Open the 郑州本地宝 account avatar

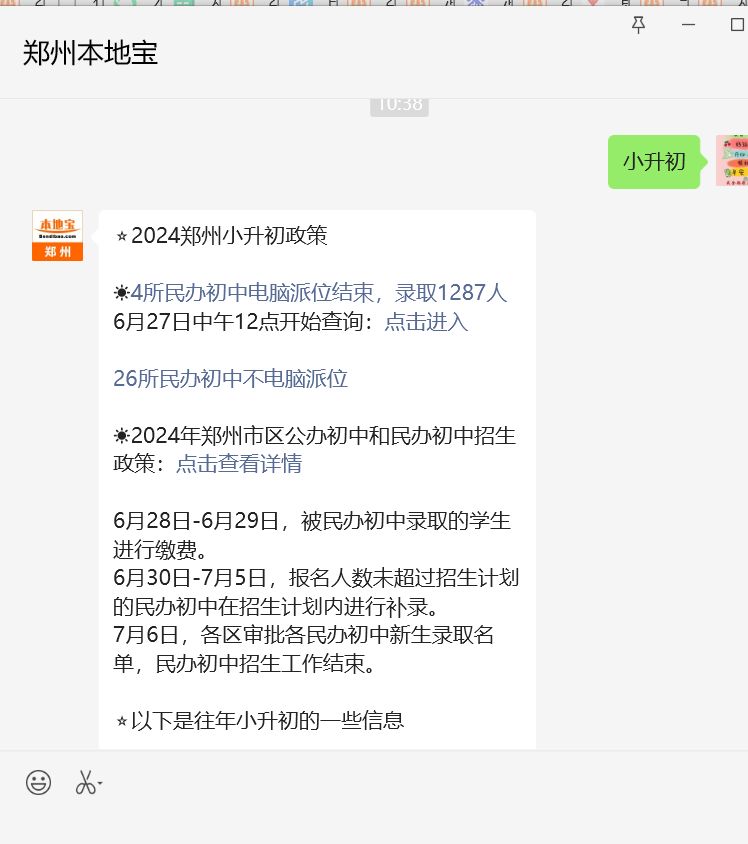(x=58, y=236)
